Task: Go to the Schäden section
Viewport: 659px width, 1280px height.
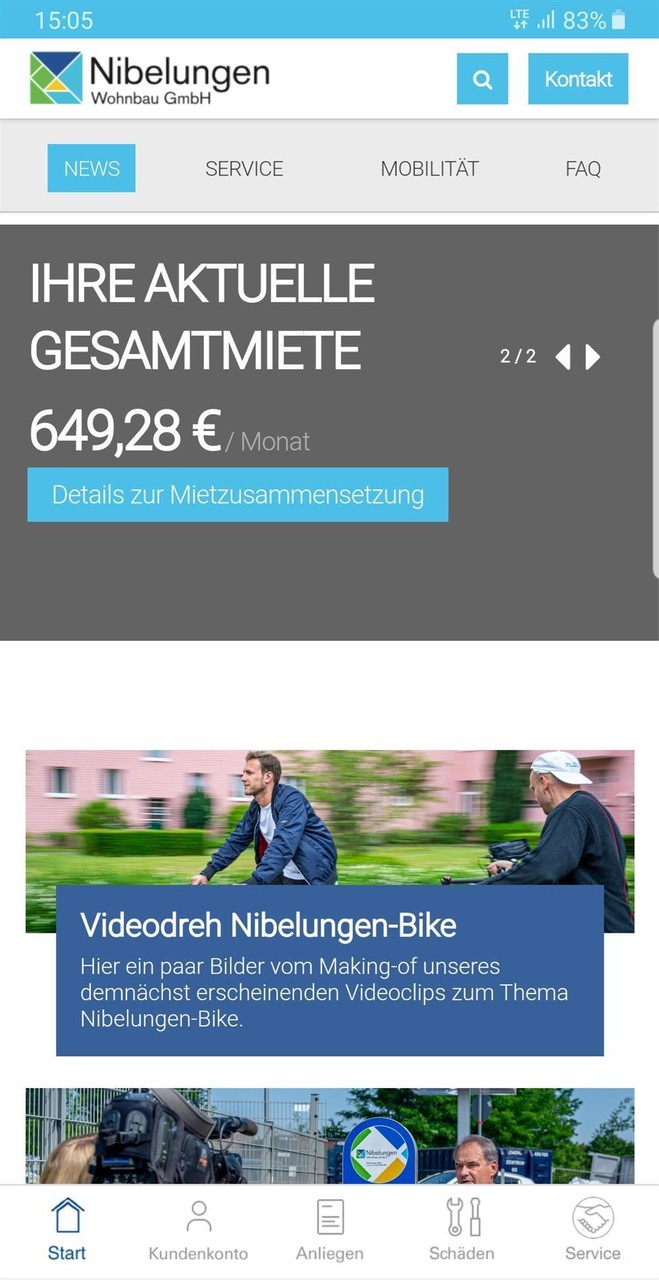Action: 461,1231
